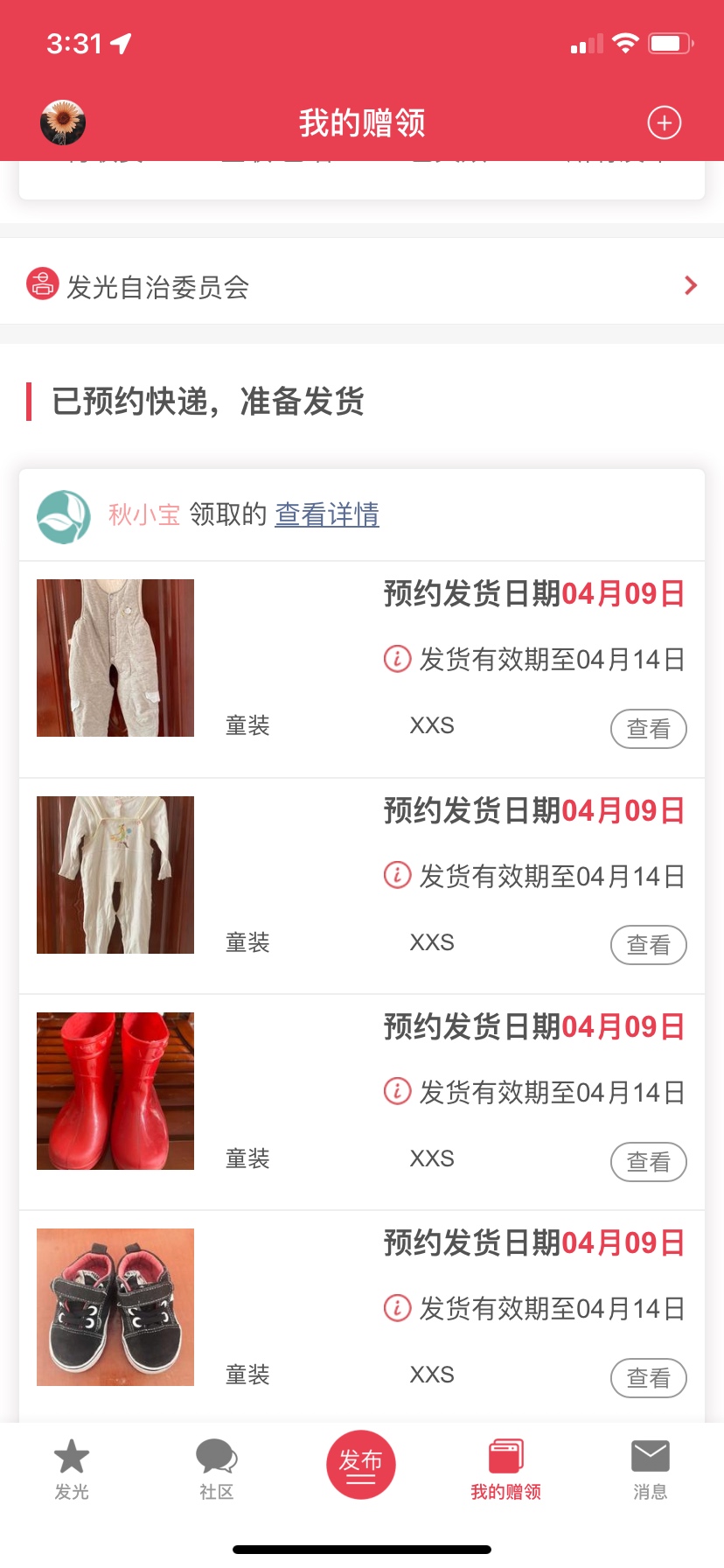
Task: Tap 查看 for the white onesie item
Action: [649, 945]
